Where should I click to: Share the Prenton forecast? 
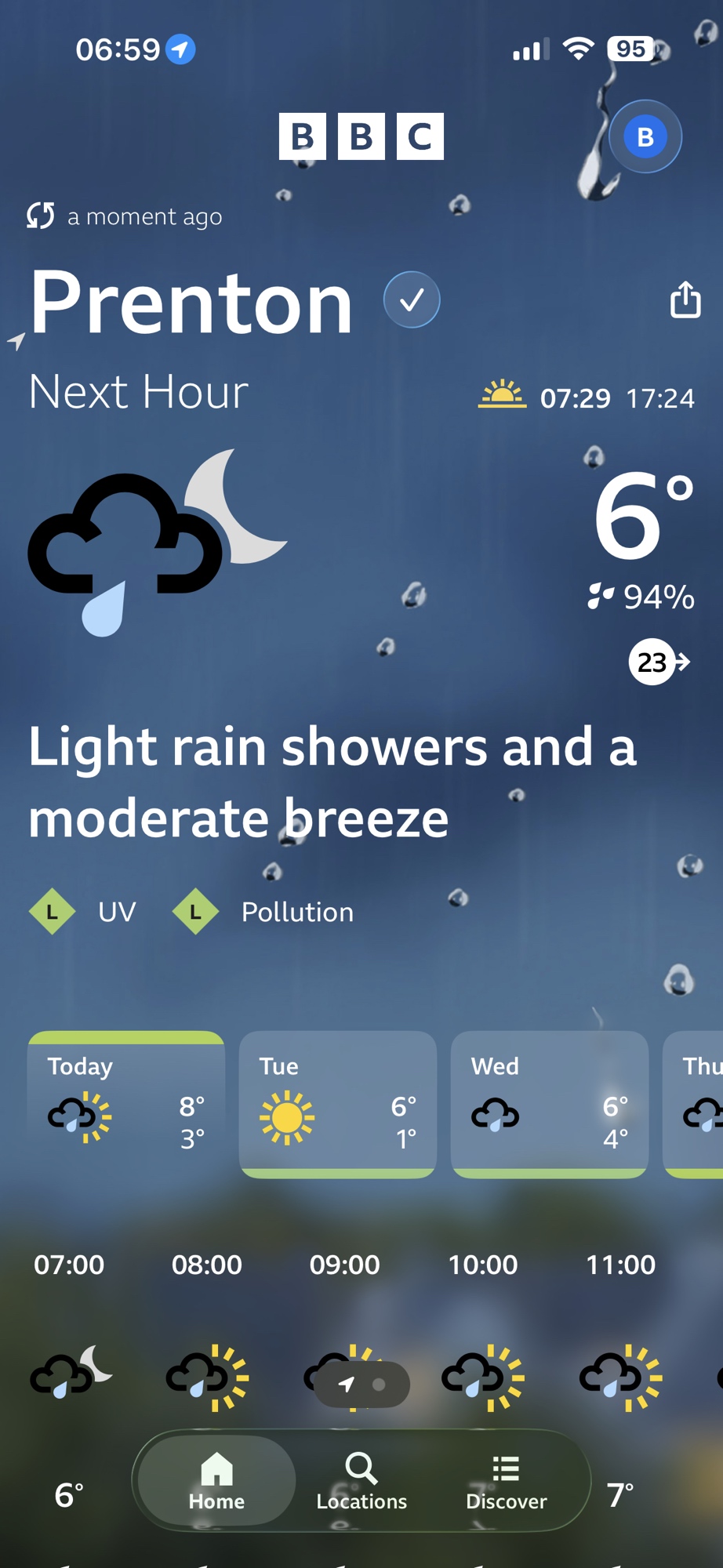685,299
